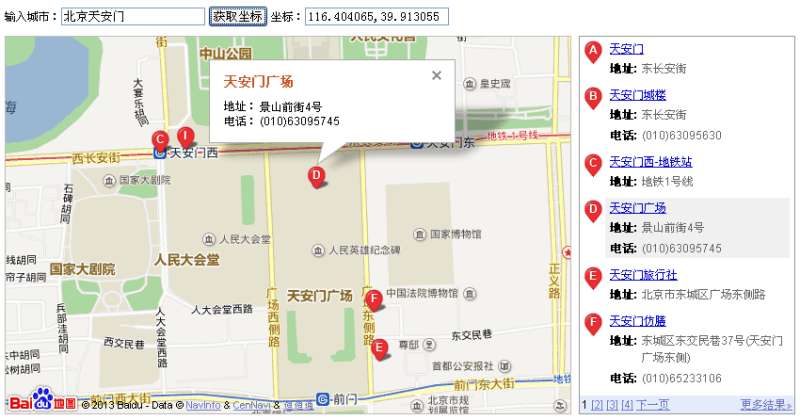
Task: Tap map marker D on the map
Action: pyautogui.click(x=316, y=176)
